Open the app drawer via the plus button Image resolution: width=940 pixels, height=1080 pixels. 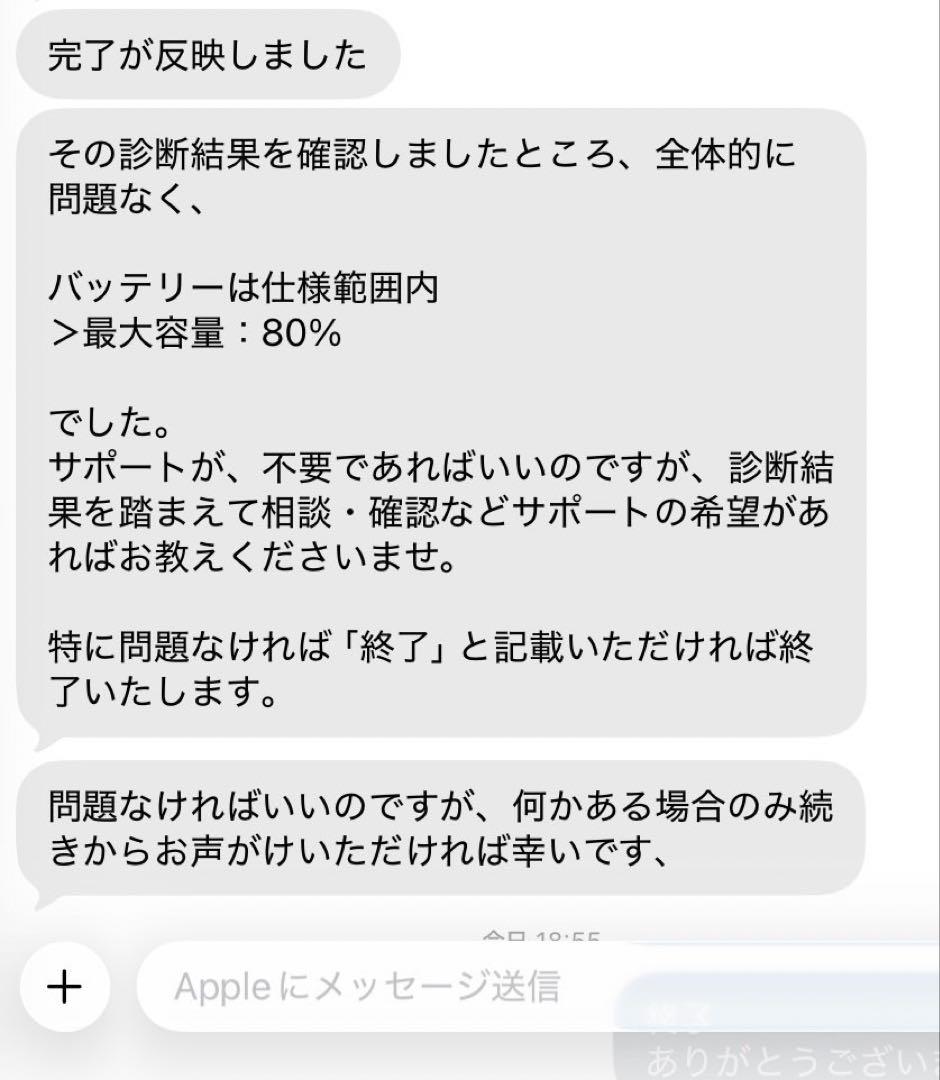(x=63, y=988)
